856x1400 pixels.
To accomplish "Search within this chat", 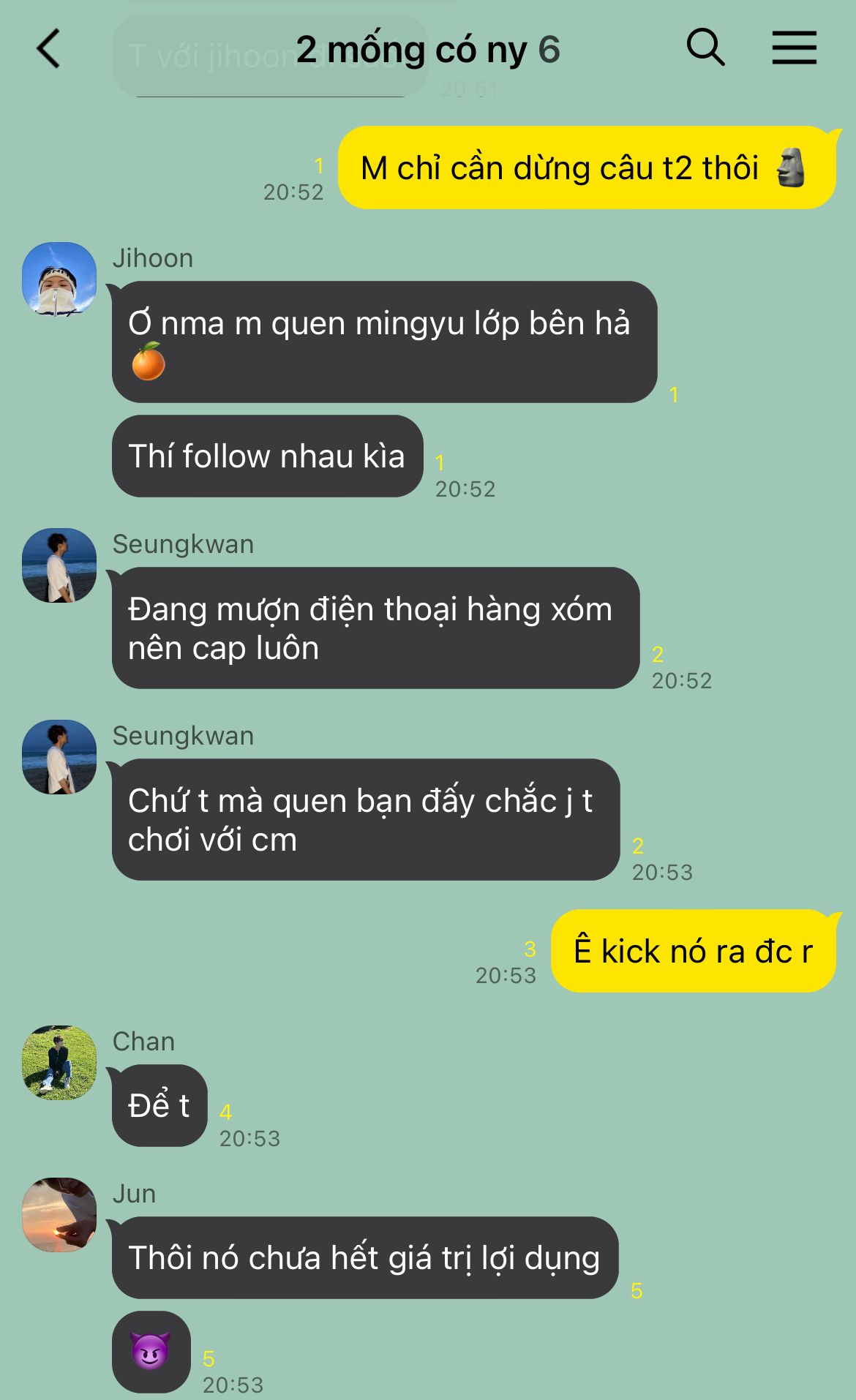I will pyautogui.click(x=705, y=48).
